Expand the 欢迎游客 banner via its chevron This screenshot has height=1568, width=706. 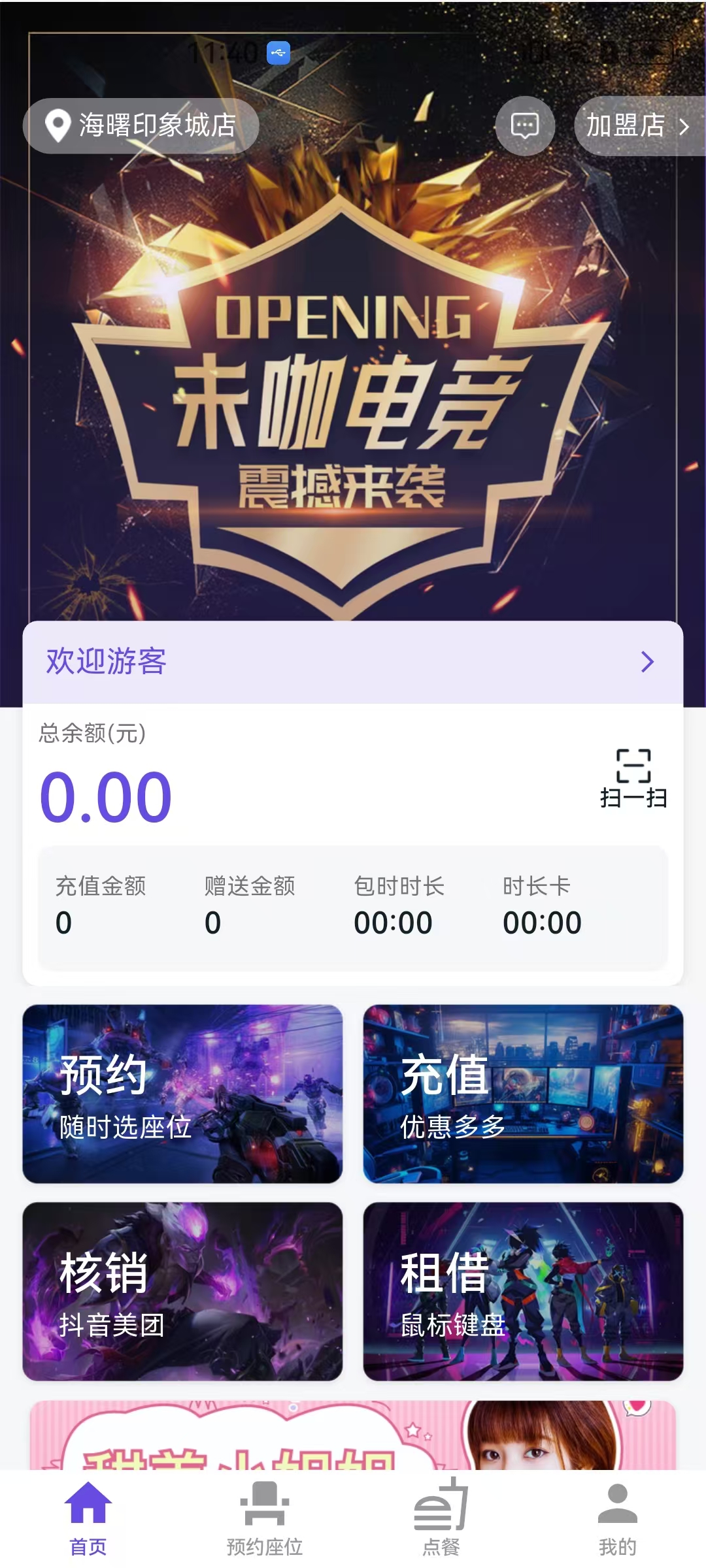(x=647, y=662)
